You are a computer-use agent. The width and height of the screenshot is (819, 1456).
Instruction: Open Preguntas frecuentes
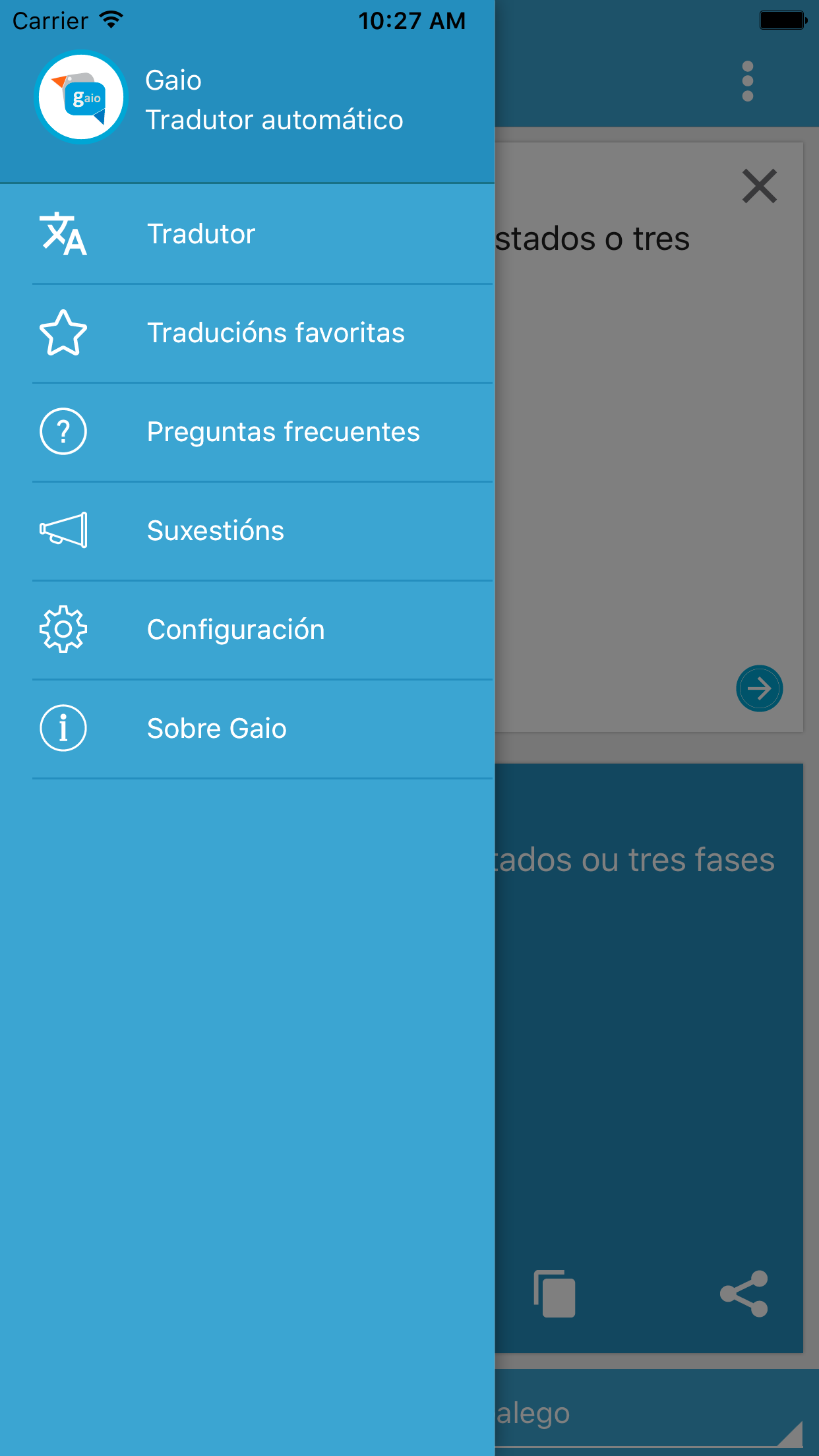(283, 432)
